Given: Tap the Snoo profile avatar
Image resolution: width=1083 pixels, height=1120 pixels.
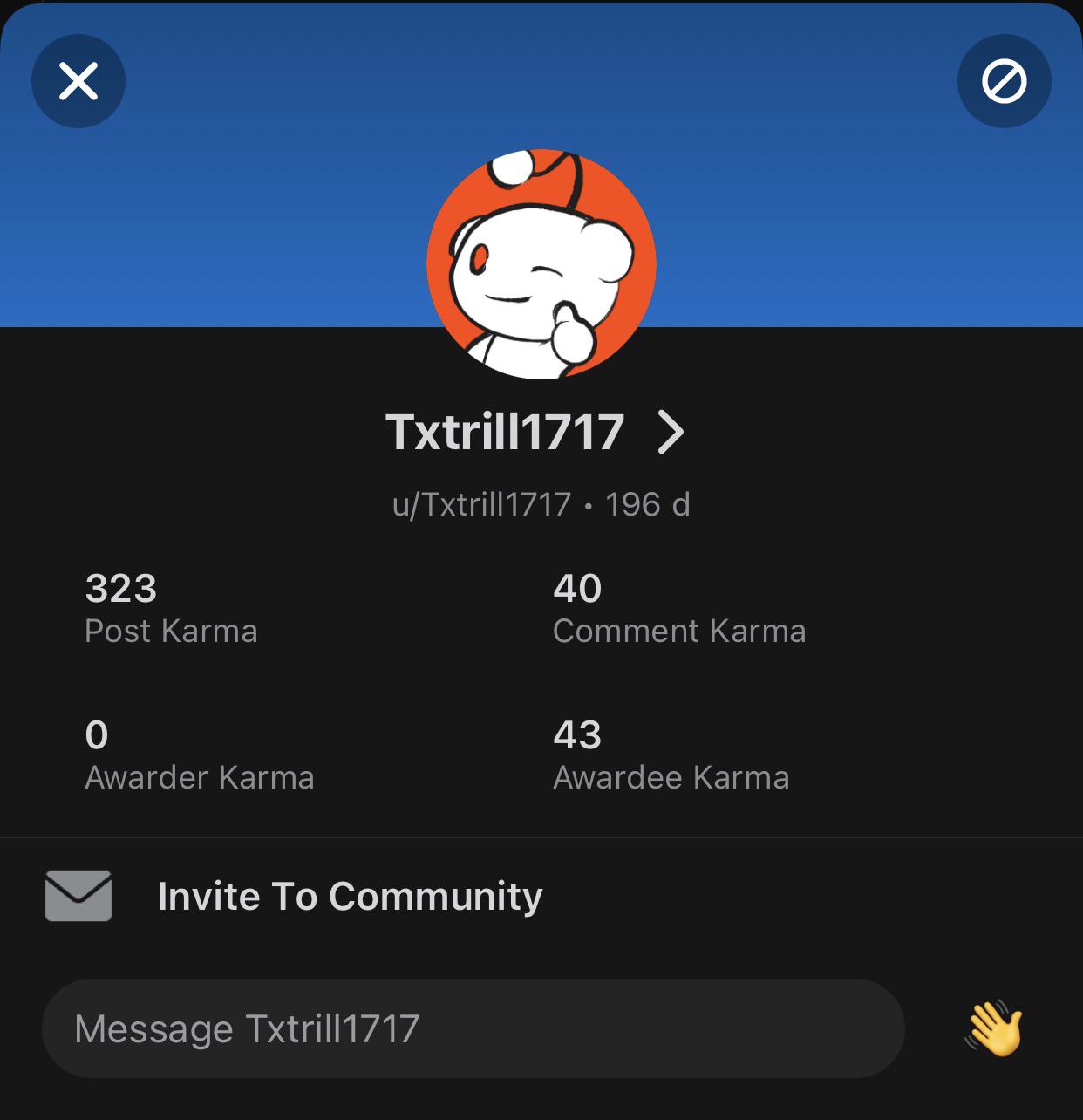Looking at the screenshot, I should 541,264.
